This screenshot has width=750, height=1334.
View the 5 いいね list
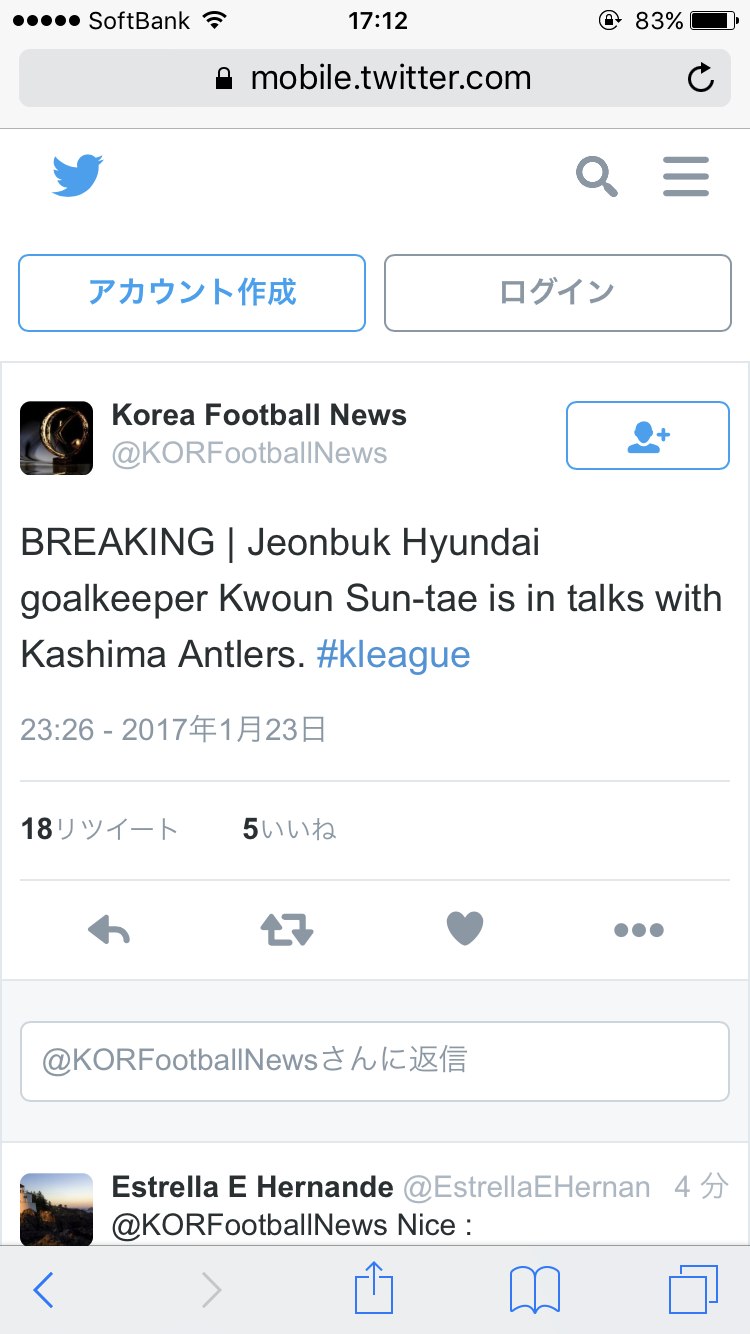click(289, 829)
